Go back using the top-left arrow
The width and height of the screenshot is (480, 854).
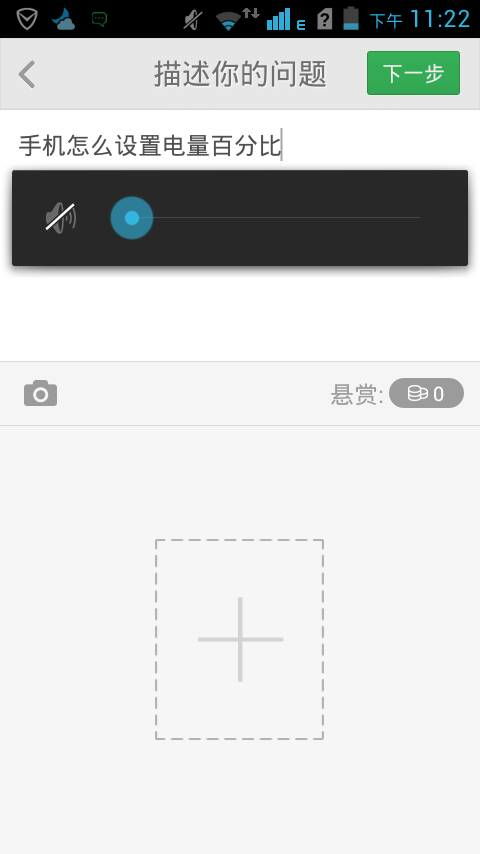pyautogui.click(x=27, y=74)
